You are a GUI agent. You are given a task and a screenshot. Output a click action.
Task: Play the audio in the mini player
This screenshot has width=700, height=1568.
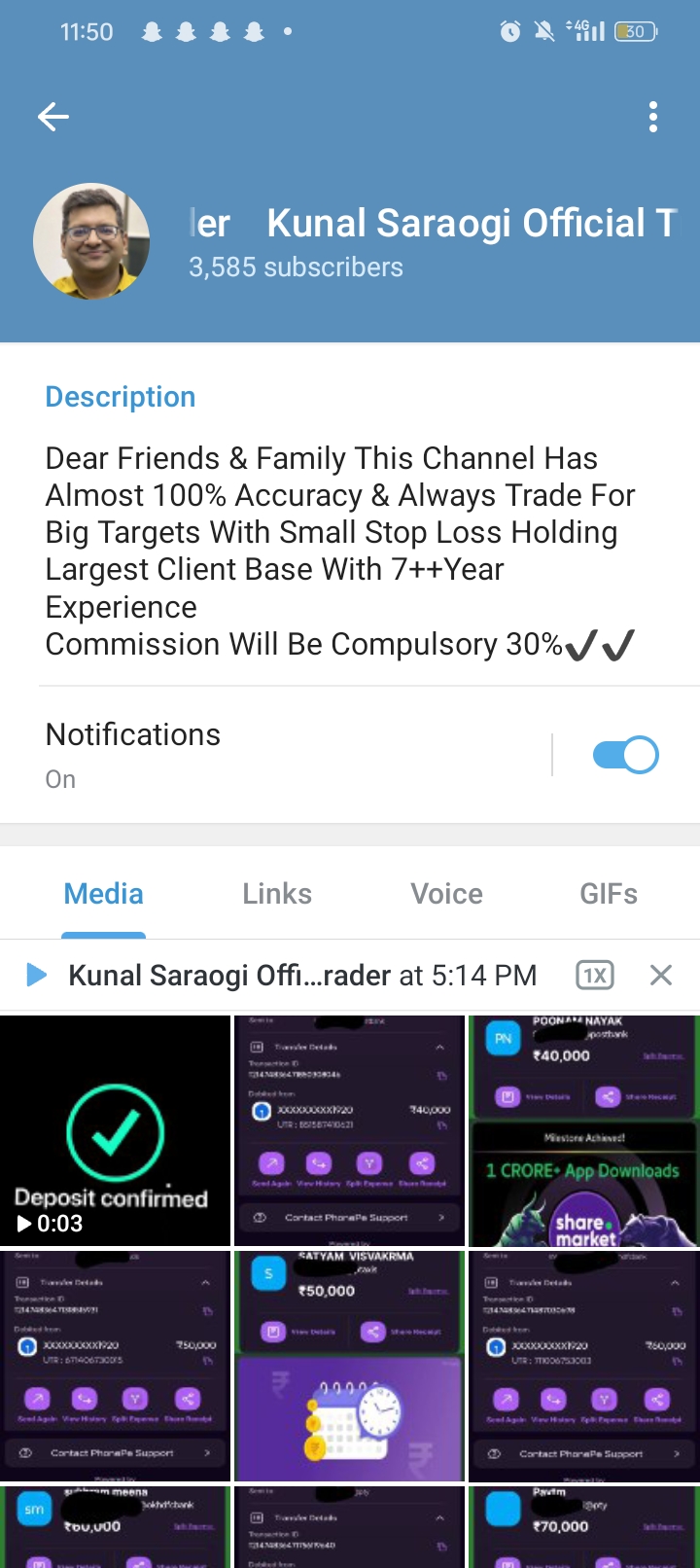pos(36,975)
